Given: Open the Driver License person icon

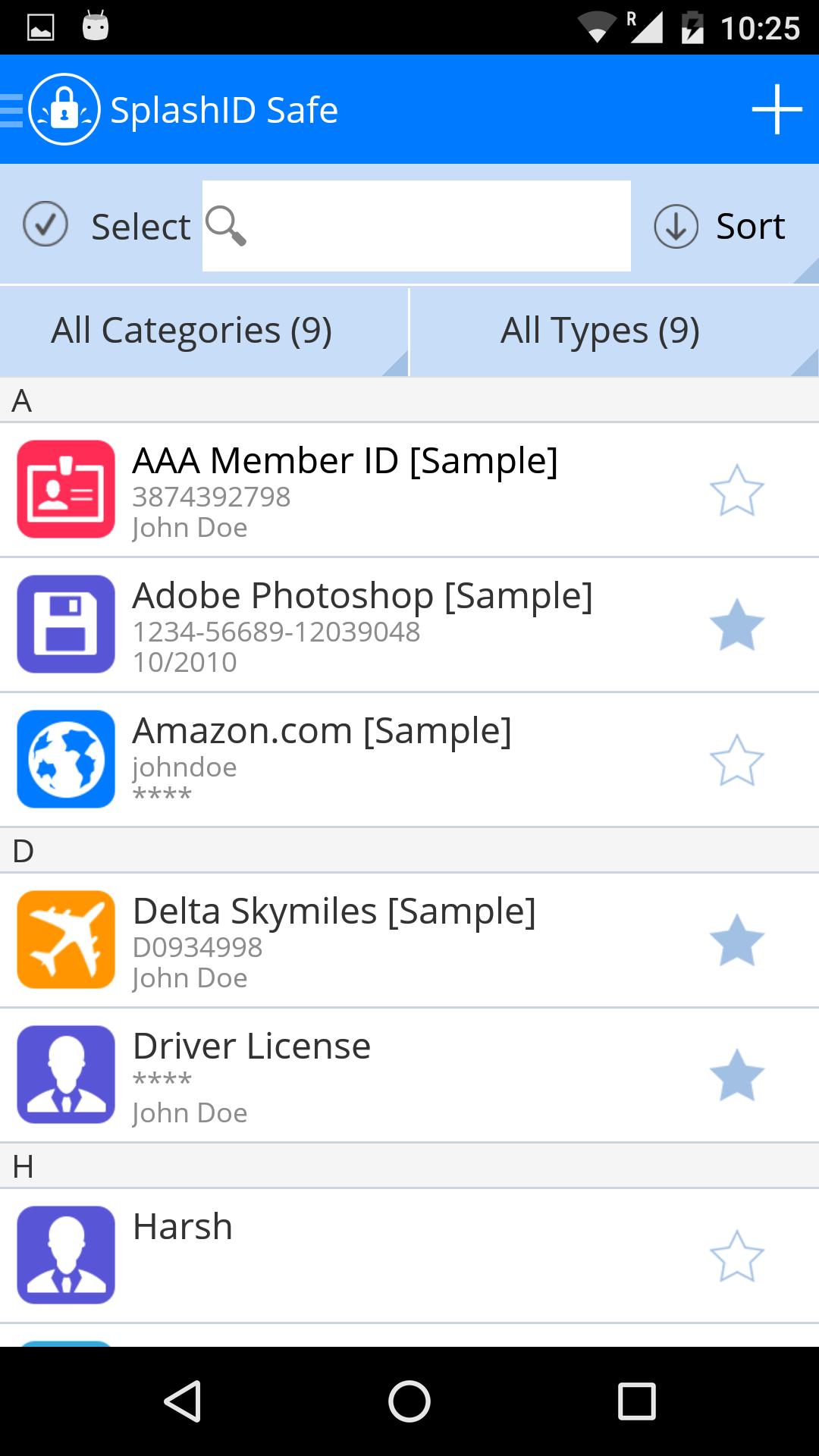Looking at the screenshot, I should tap(65, 1076).
